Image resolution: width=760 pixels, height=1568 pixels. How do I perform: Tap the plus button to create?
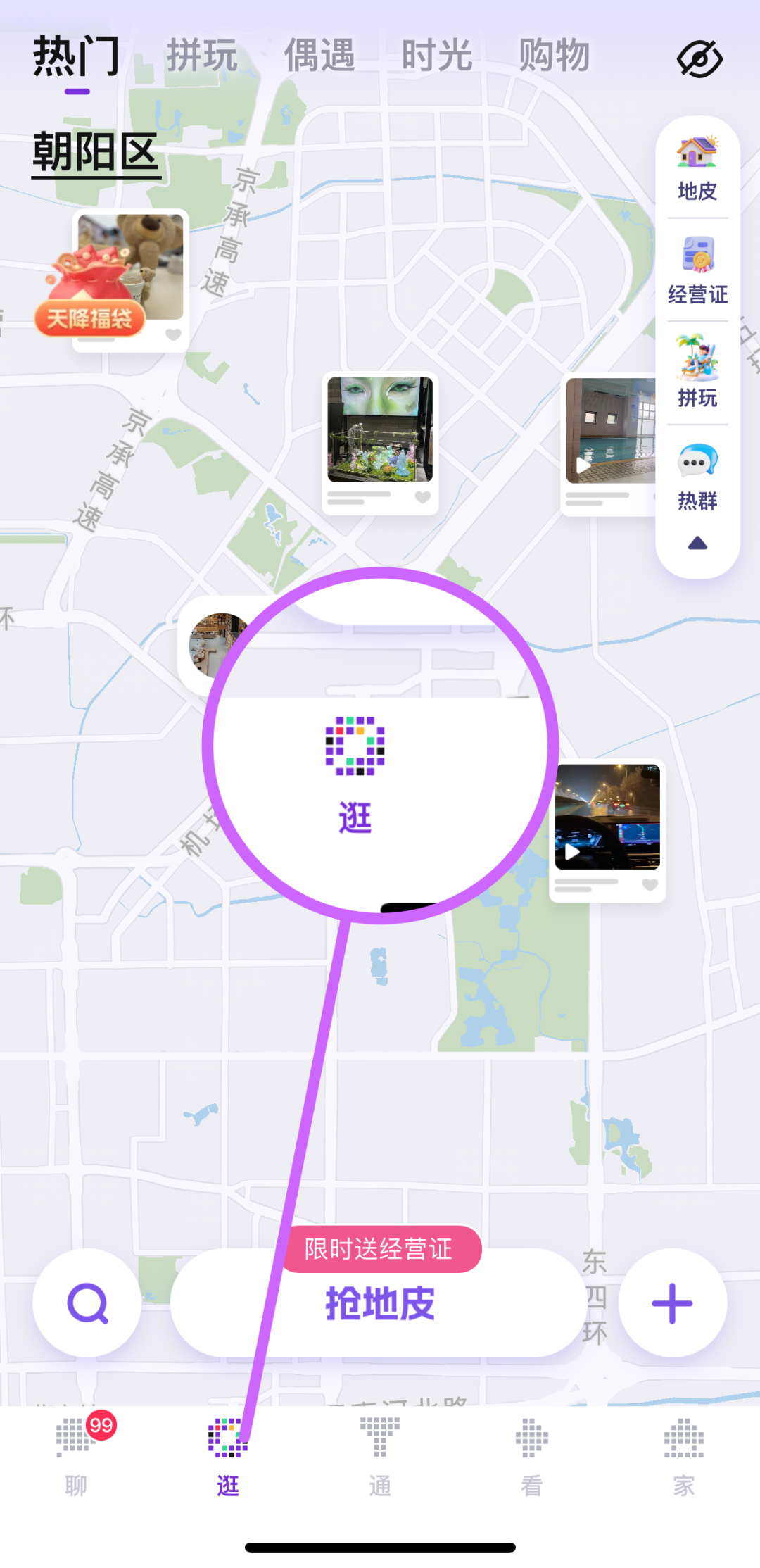(672, 1303)
